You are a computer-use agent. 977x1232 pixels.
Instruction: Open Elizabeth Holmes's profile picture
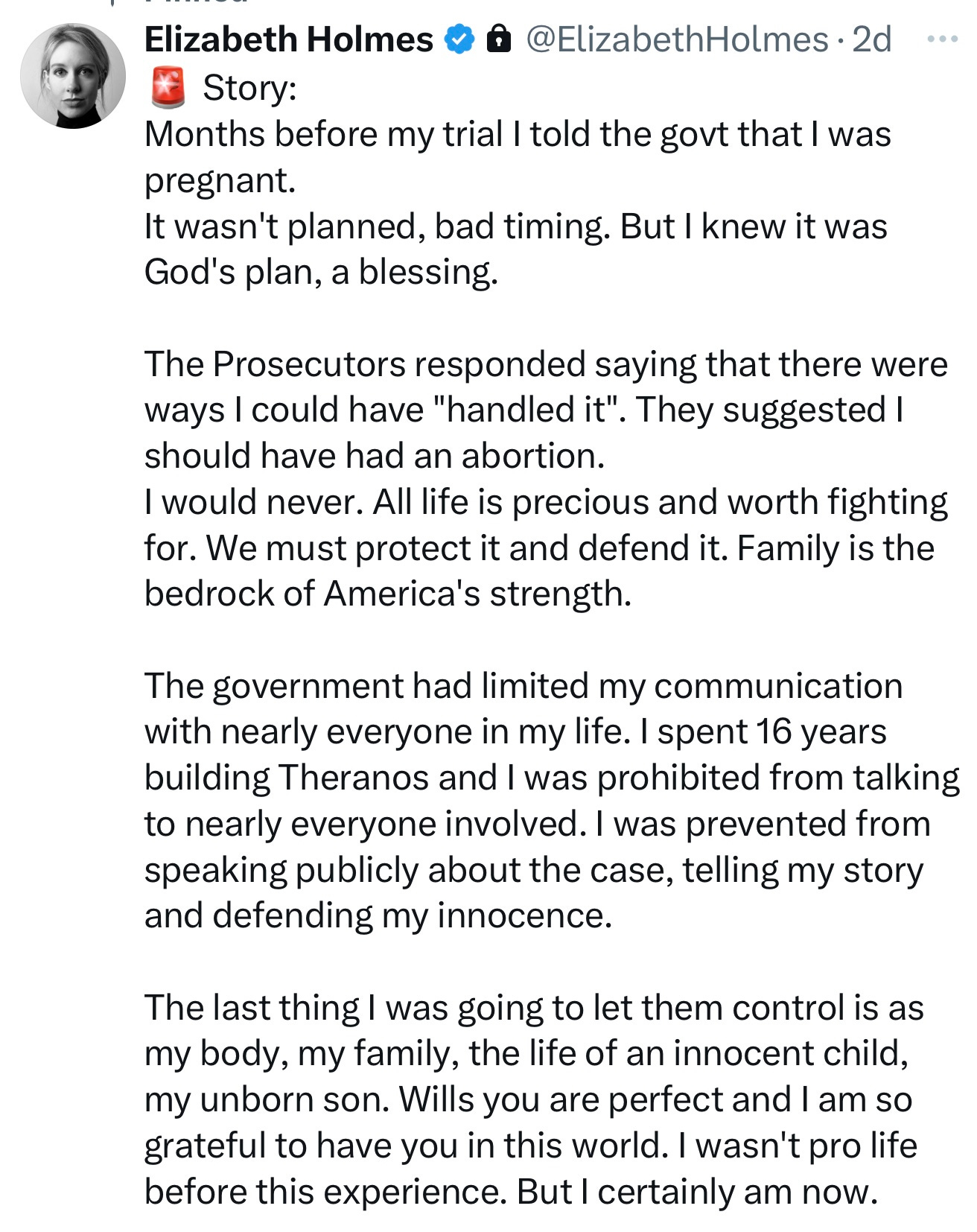click(x=73, y=76)
